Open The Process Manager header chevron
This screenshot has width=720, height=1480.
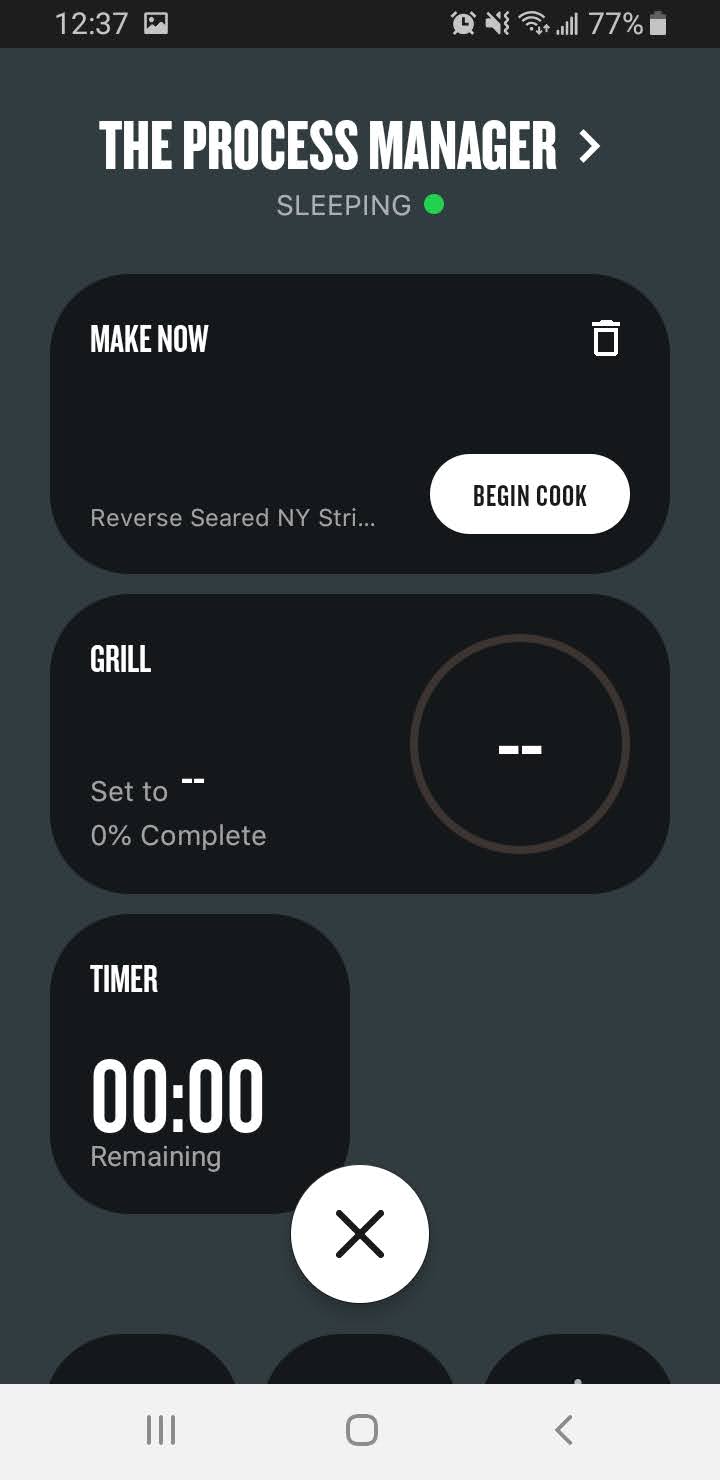[590, 147]
